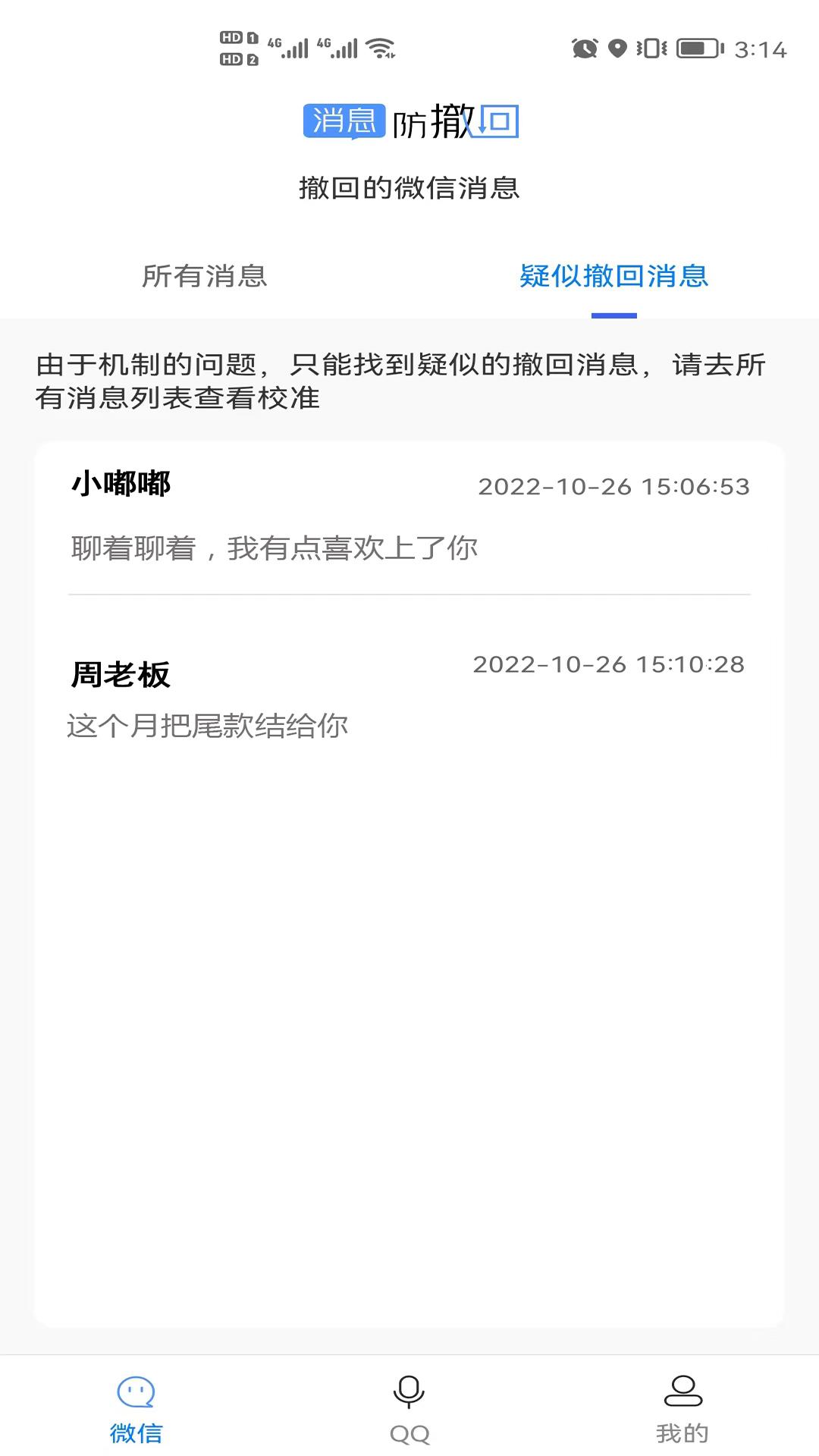Switch to the 所有消息 tab

tap(205, 276)
